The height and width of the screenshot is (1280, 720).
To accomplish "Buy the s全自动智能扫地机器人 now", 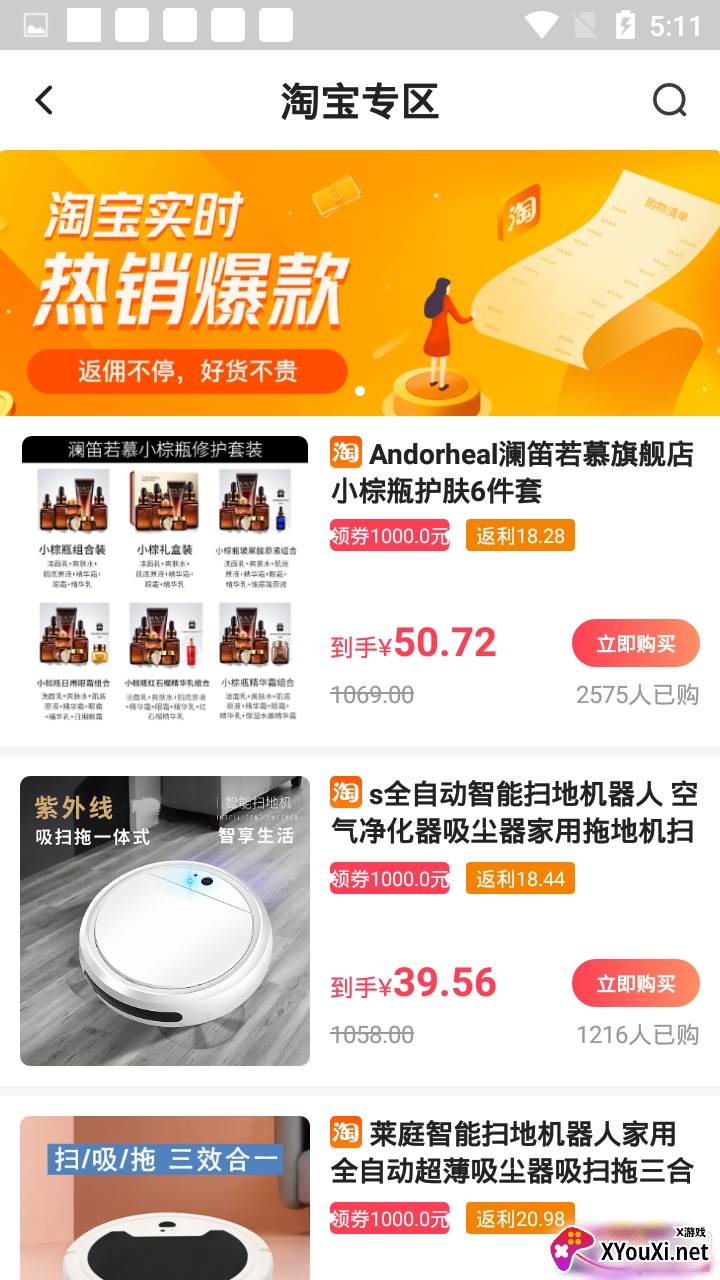I will pyautogui.click(x=635, y=984).
